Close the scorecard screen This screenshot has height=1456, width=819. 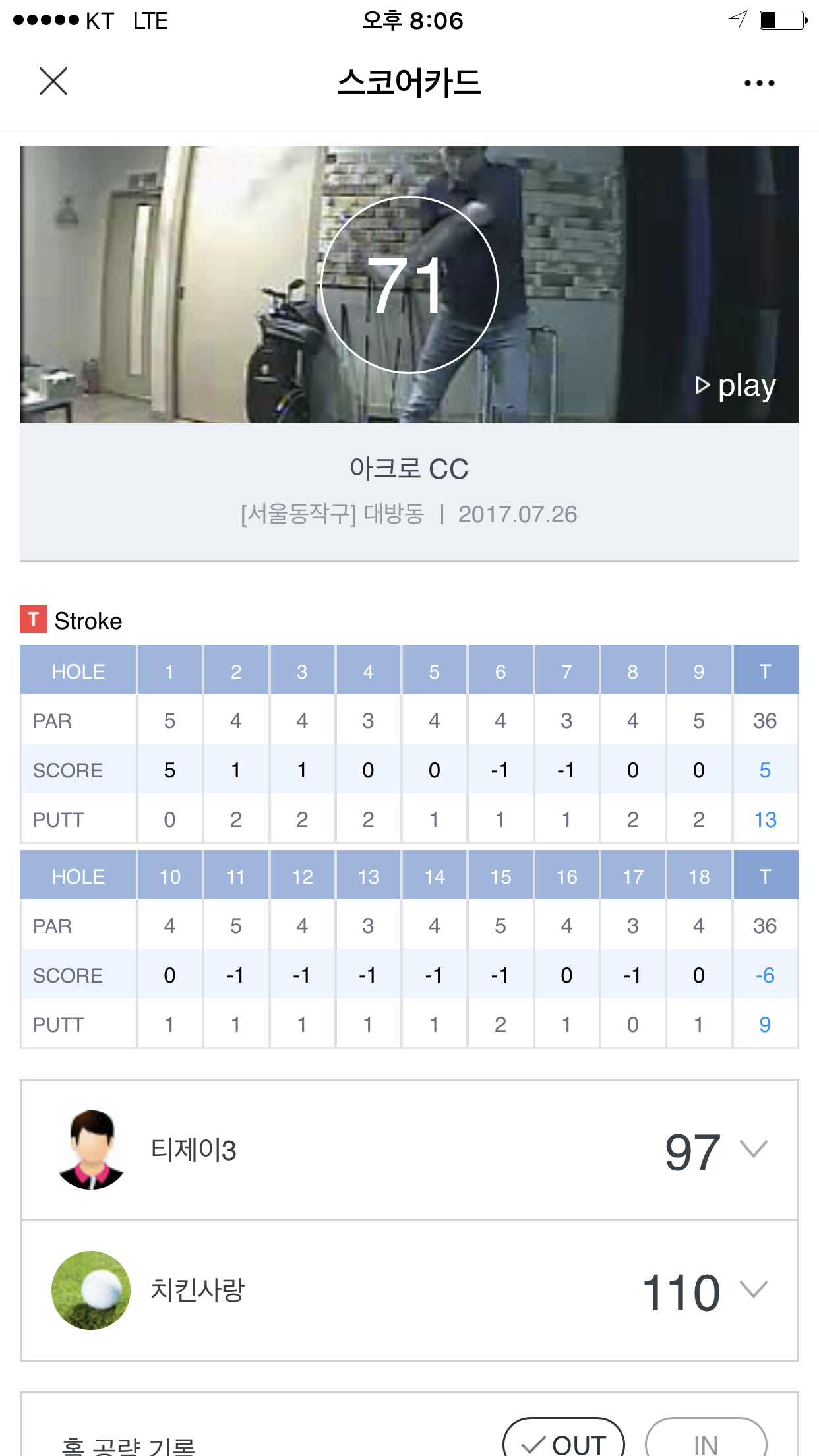53,82
